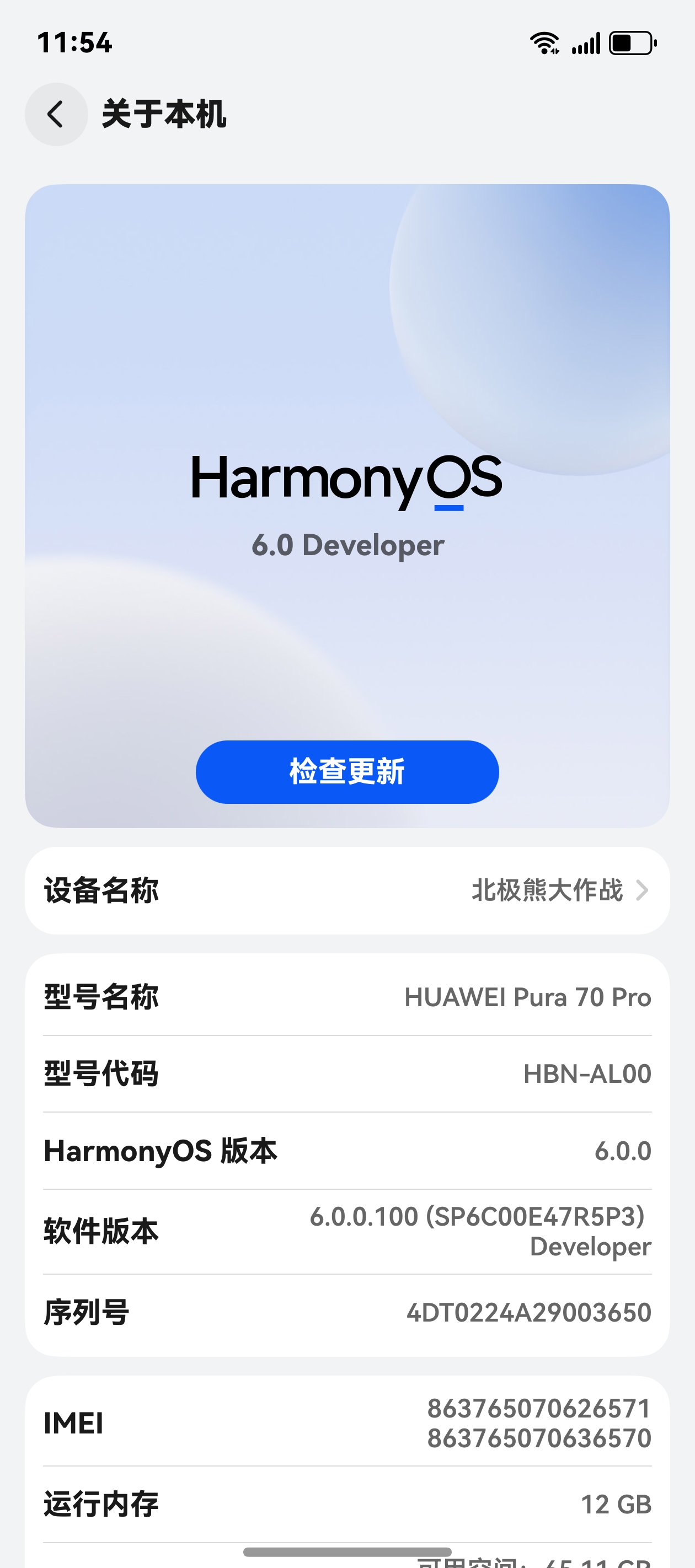695x1568 pixels.
Task: Open 设备名称 北极熊大作战 row
Action: pyautogui.click(x=347, y=890)
